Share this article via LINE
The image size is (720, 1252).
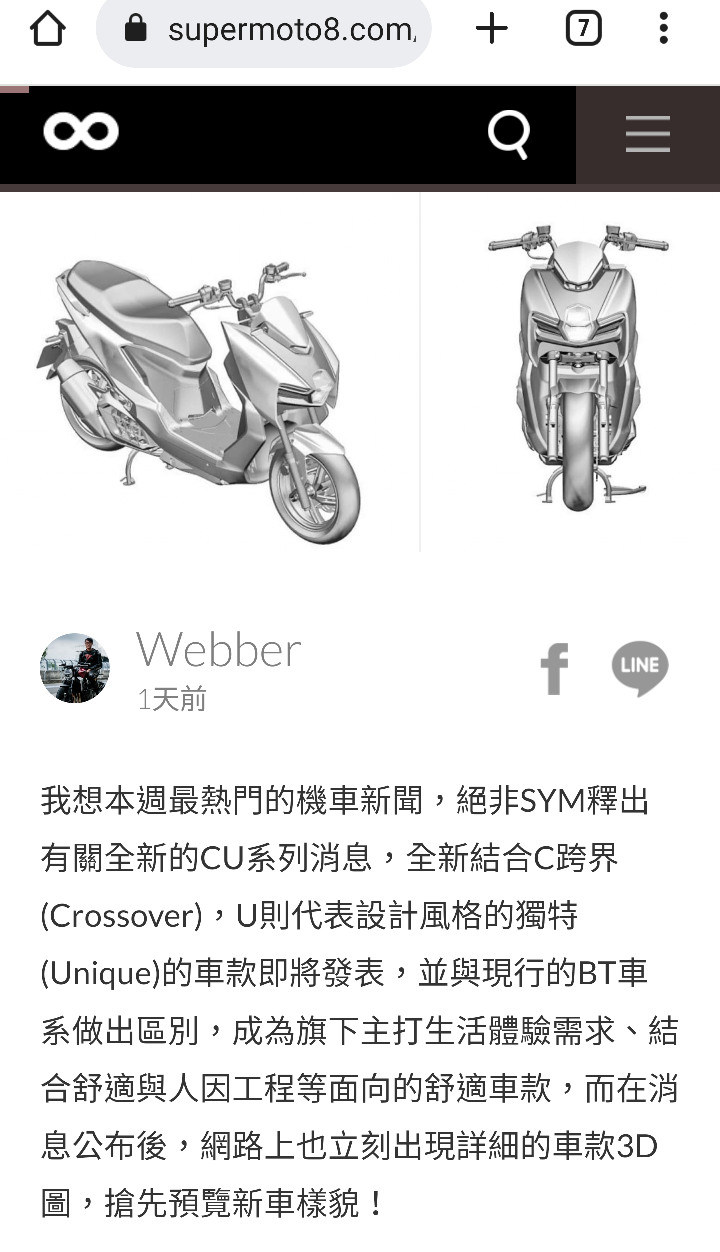639,668
